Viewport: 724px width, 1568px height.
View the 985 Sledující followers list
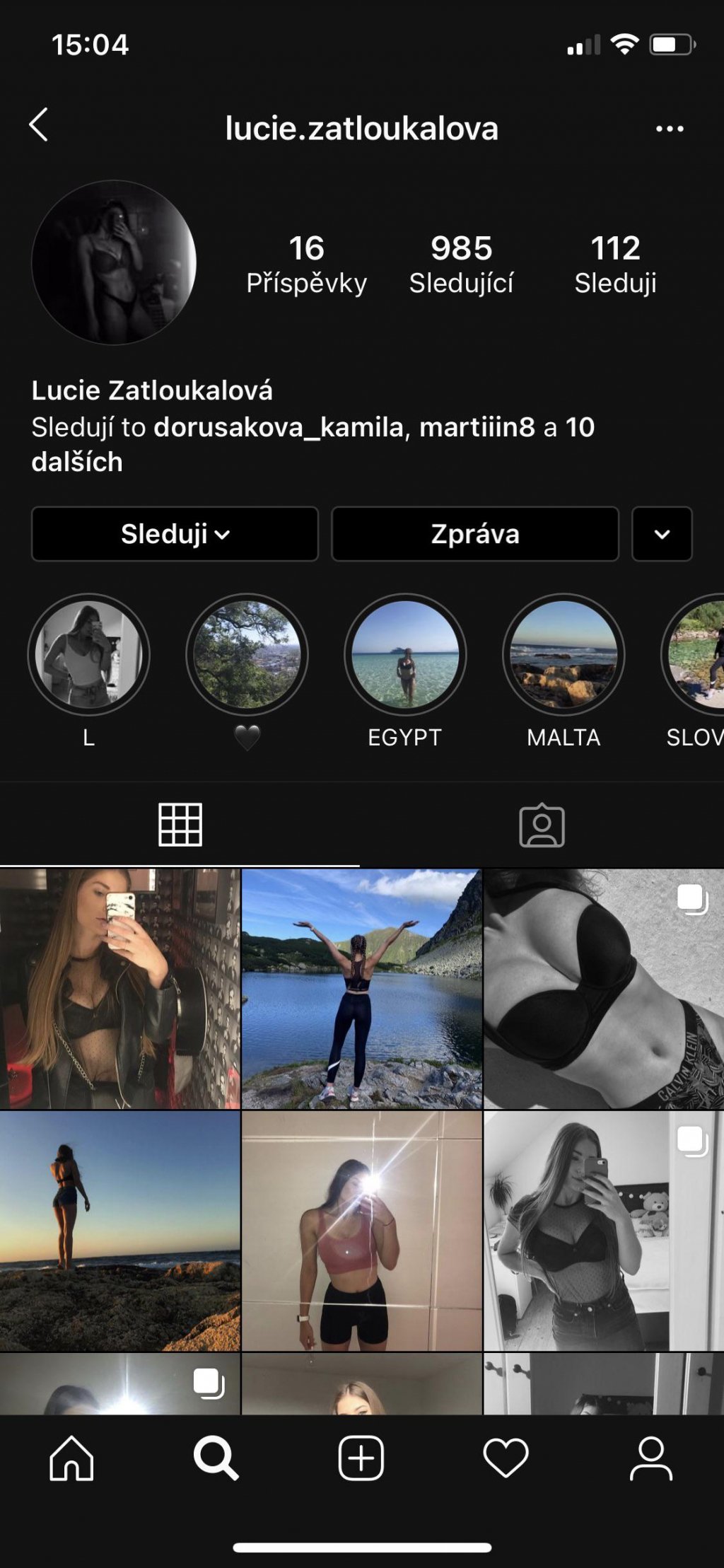pyautogui.click(x=461, y=265)
